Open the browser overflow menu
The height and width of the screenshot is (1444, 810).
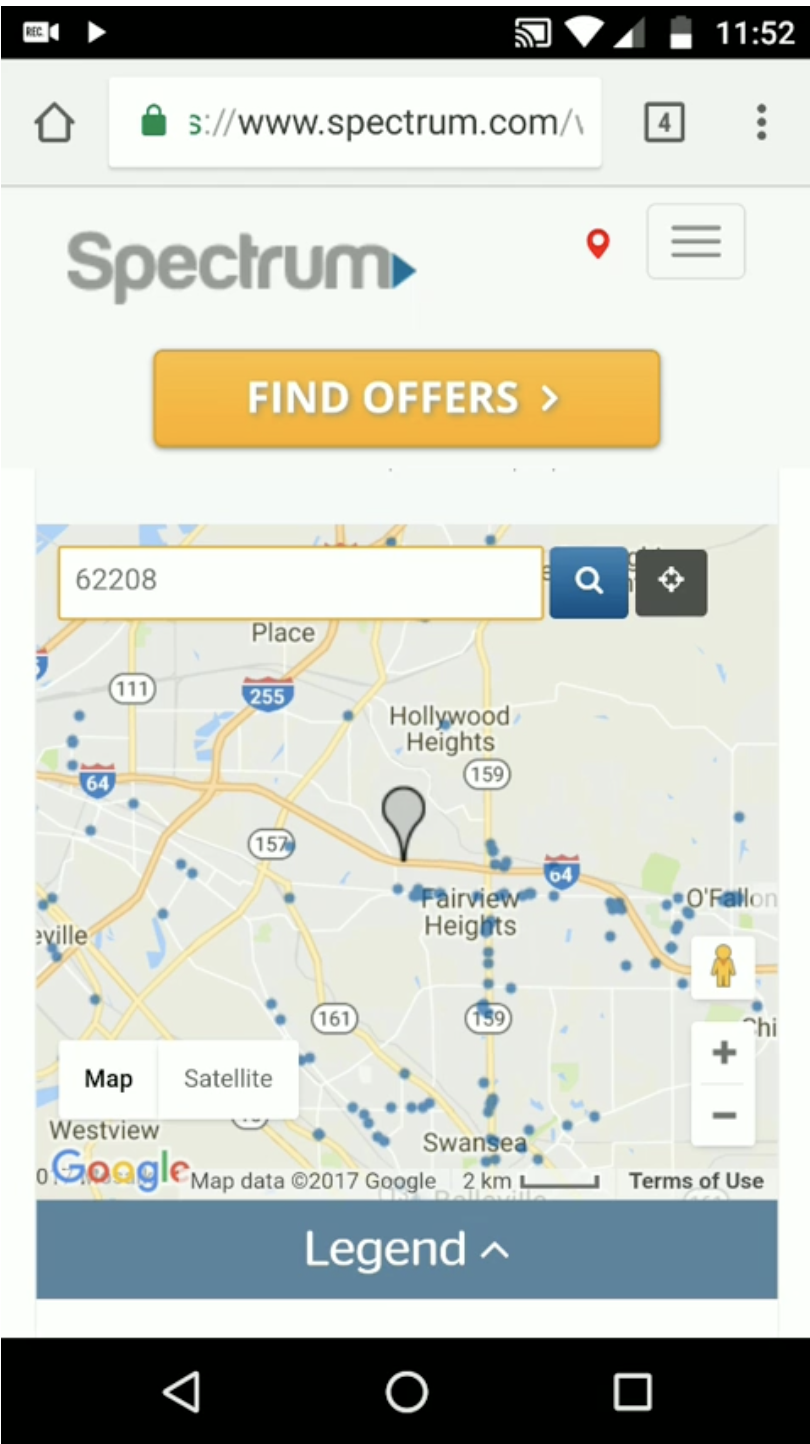(761, 123)
